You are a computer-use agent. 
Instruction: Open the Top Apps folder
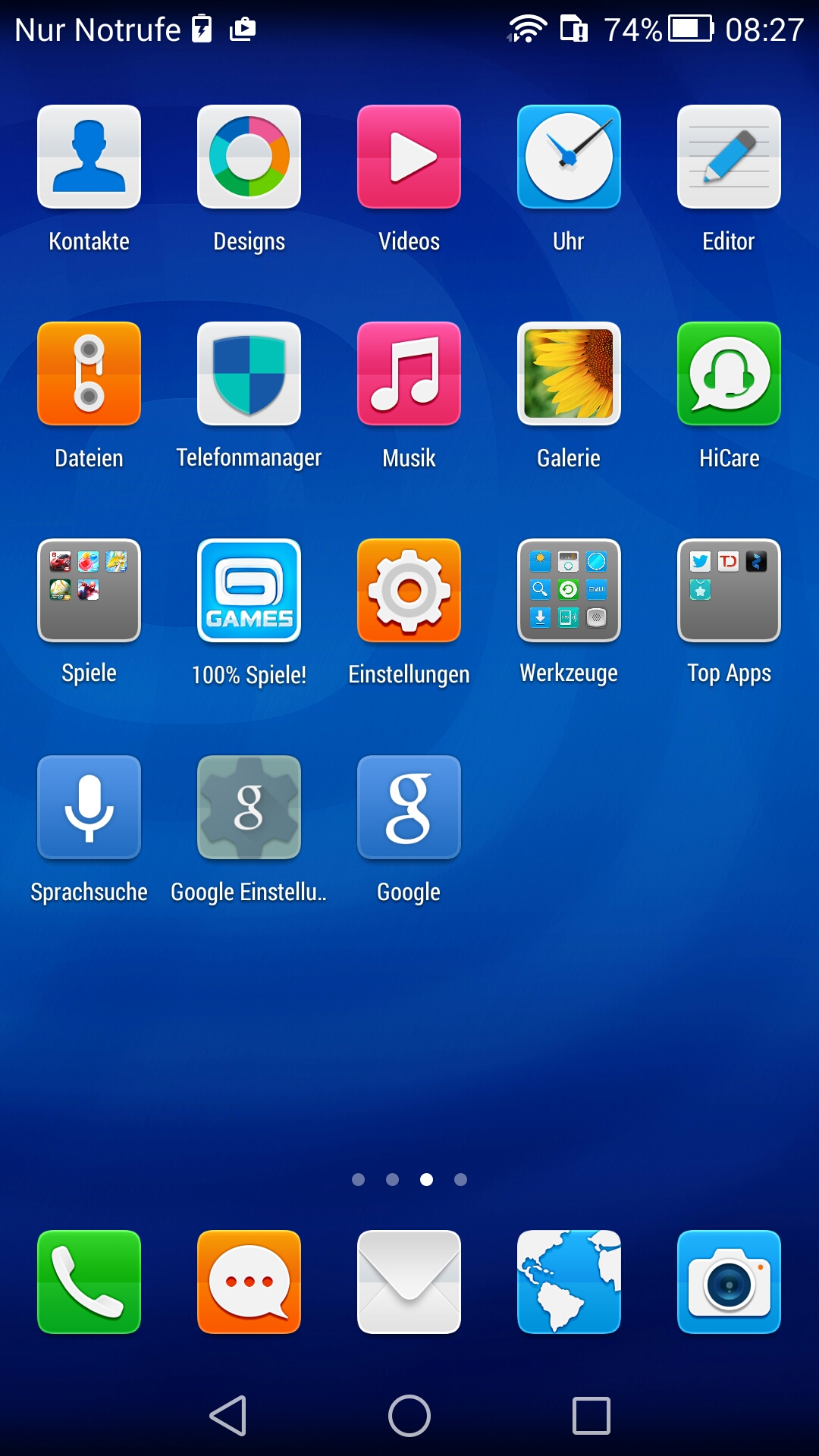[x=729, y=591]
